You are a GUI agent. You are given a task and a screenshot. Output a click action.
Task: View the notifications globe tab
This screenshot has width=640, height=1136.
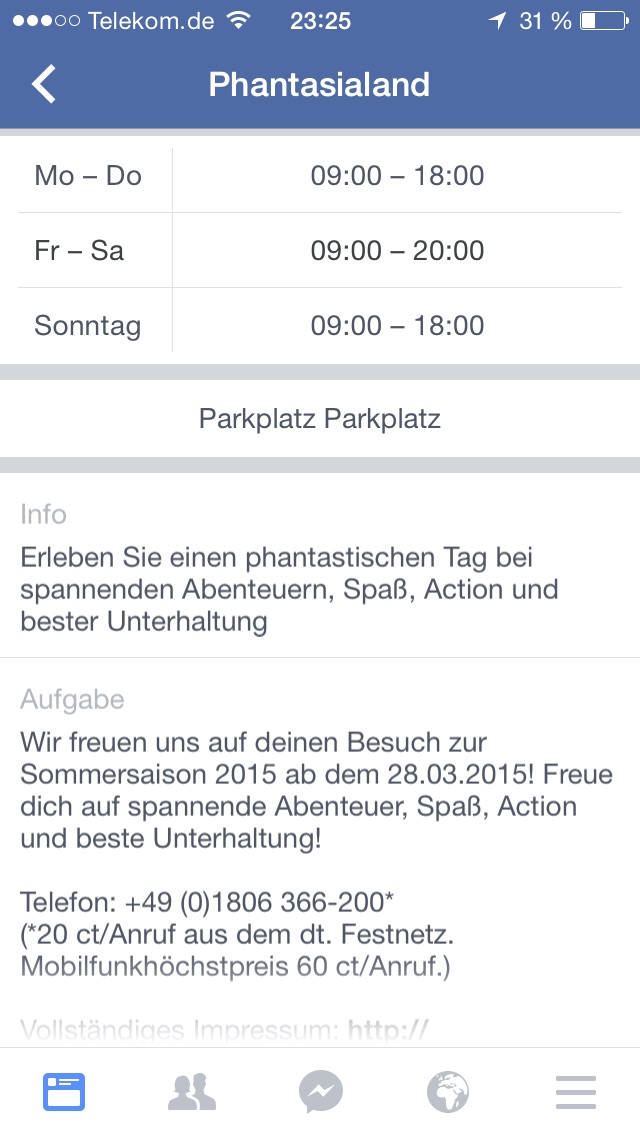point(448,1092)
